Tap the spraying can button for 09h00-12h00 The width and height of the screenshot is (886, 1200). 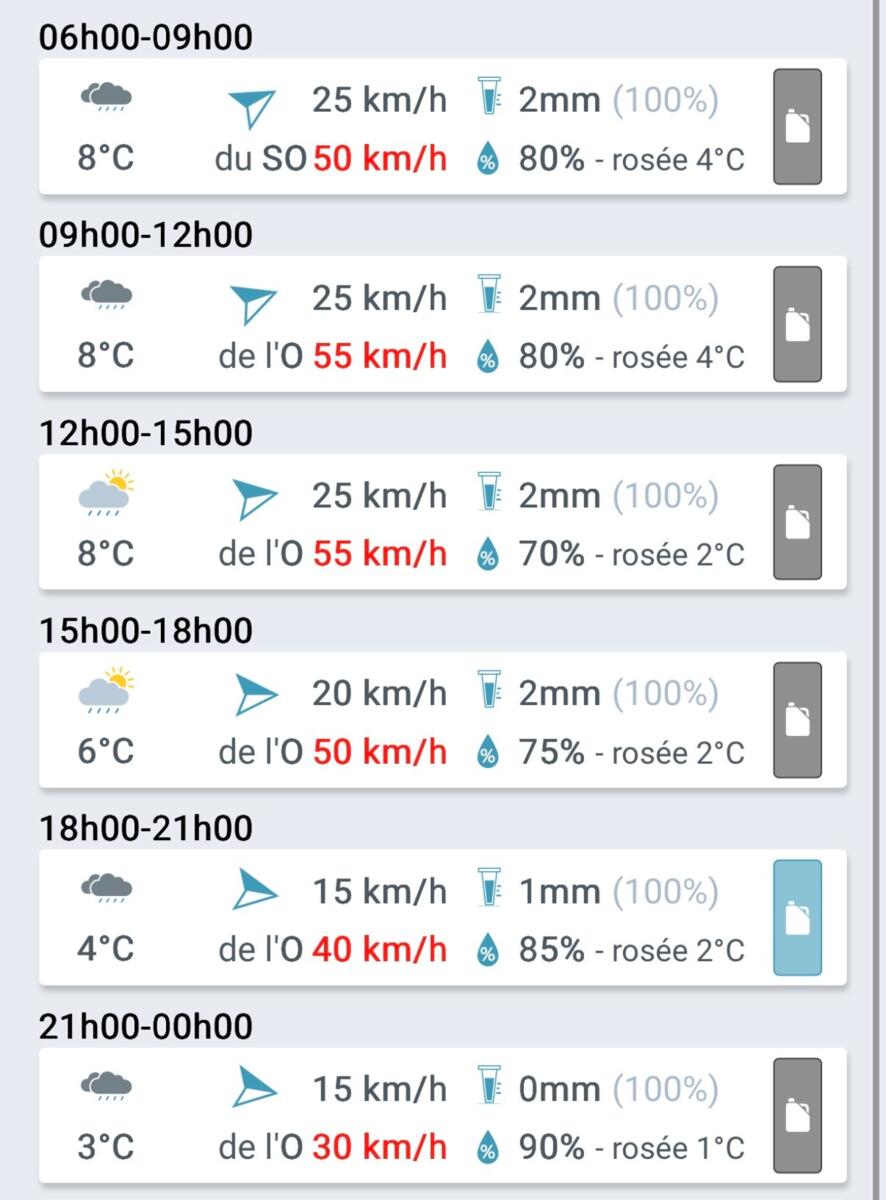[x=797, y=325]
